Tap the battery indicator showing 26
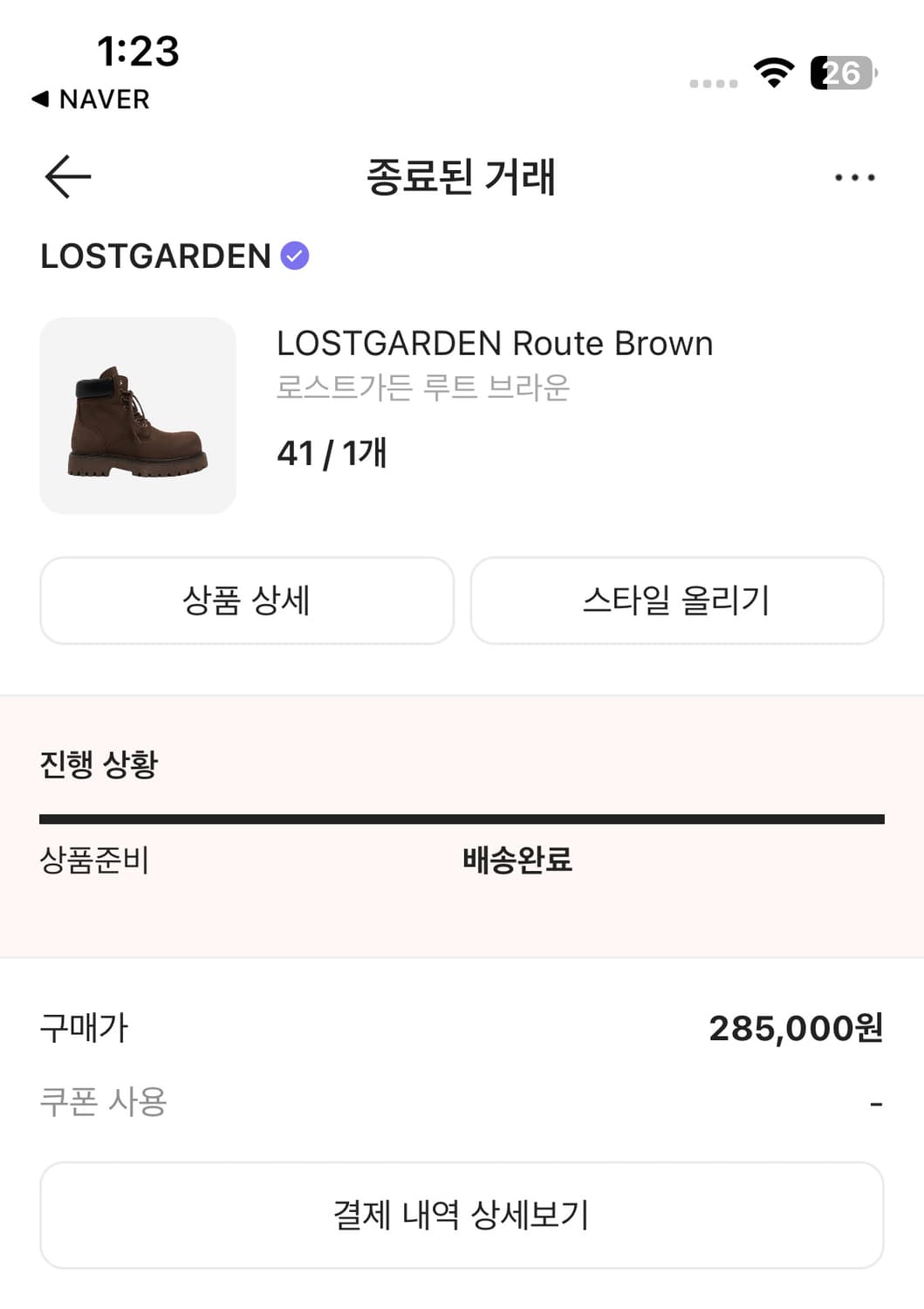The image size is (924, 1309). [x=840, y=76]
